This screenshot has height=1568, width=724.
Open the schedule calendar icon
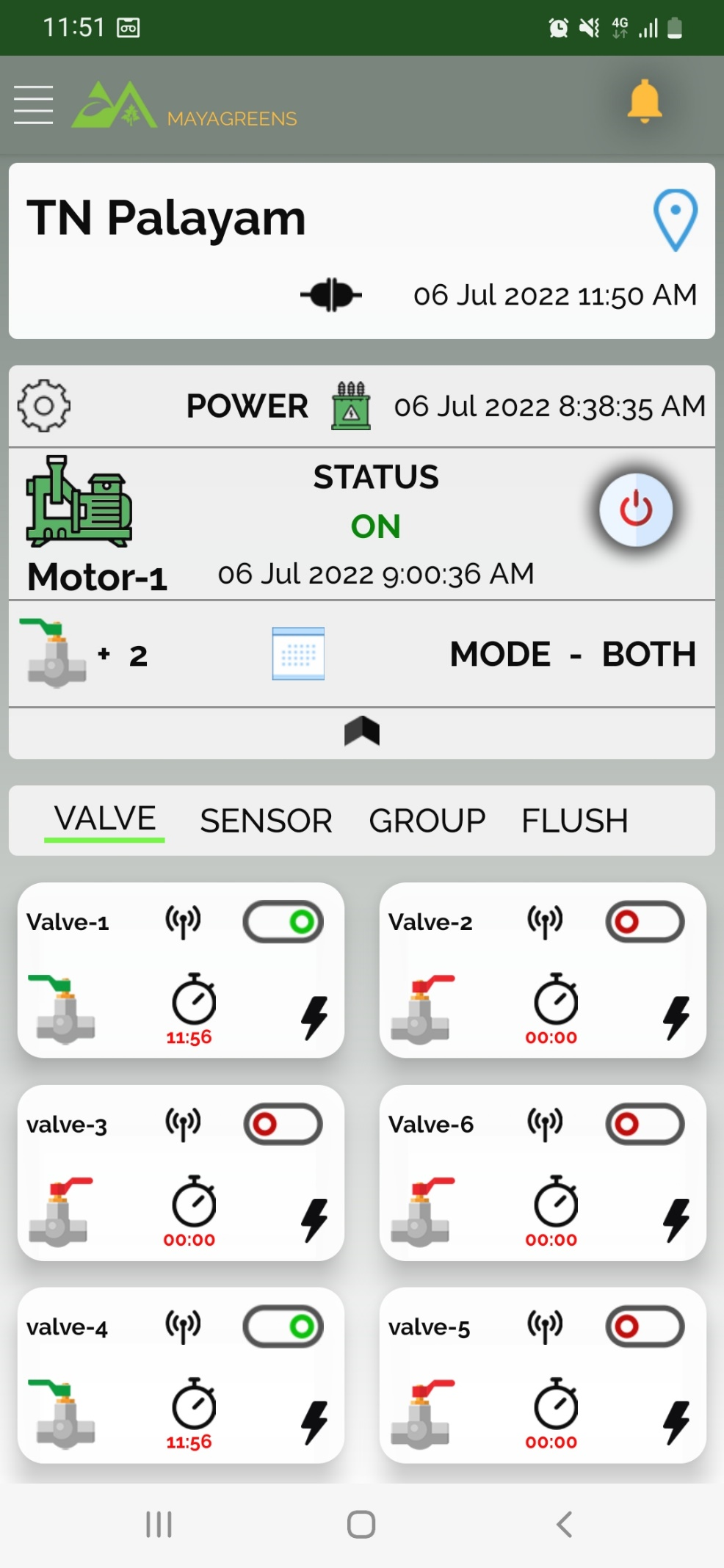pos(298,653)
